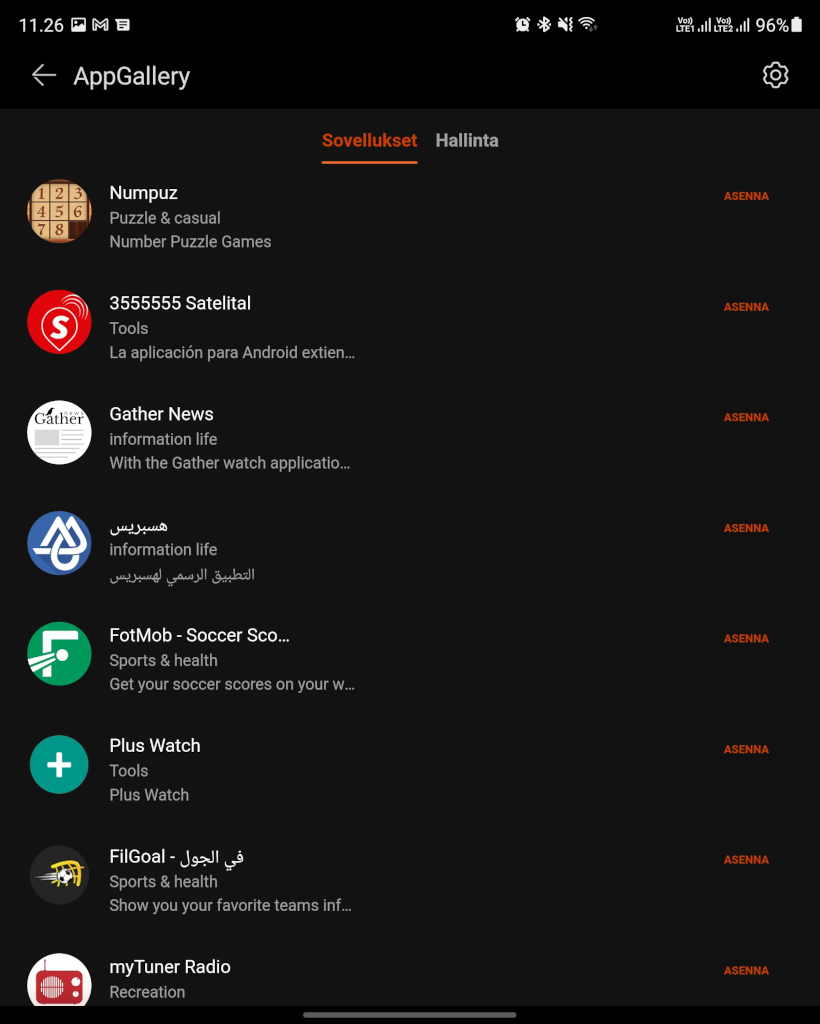This screenshot has width=820, height=1024.
Task: Tap Asenna for Gather News
Action: point(746,418)
